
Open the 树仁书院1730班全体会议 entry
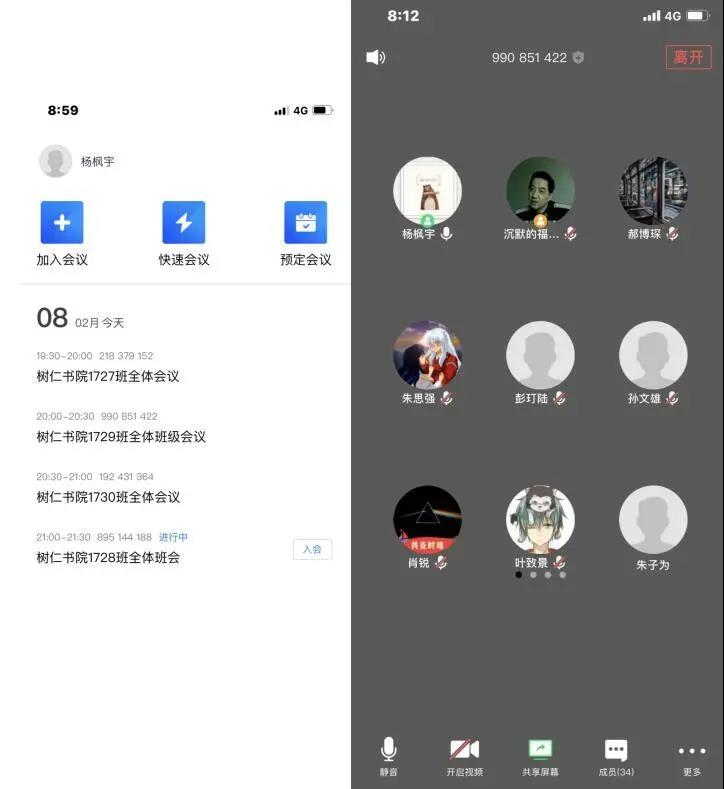click(108, 497)
